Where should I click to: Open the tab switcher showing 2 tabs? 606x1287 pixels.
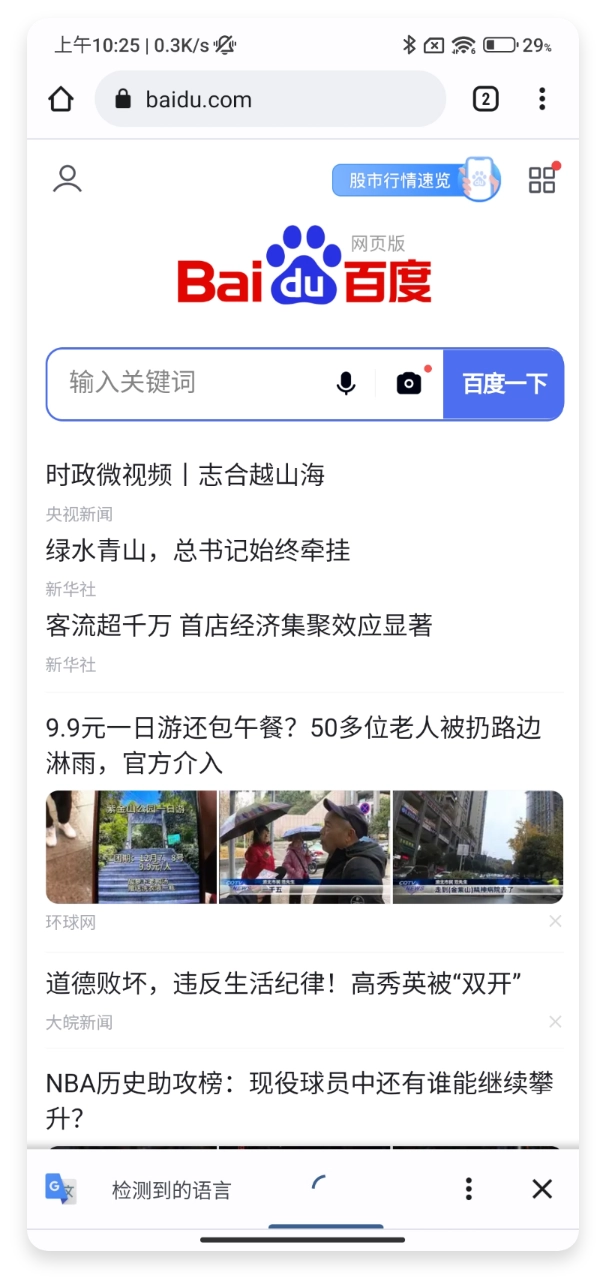tap(485, 99)
